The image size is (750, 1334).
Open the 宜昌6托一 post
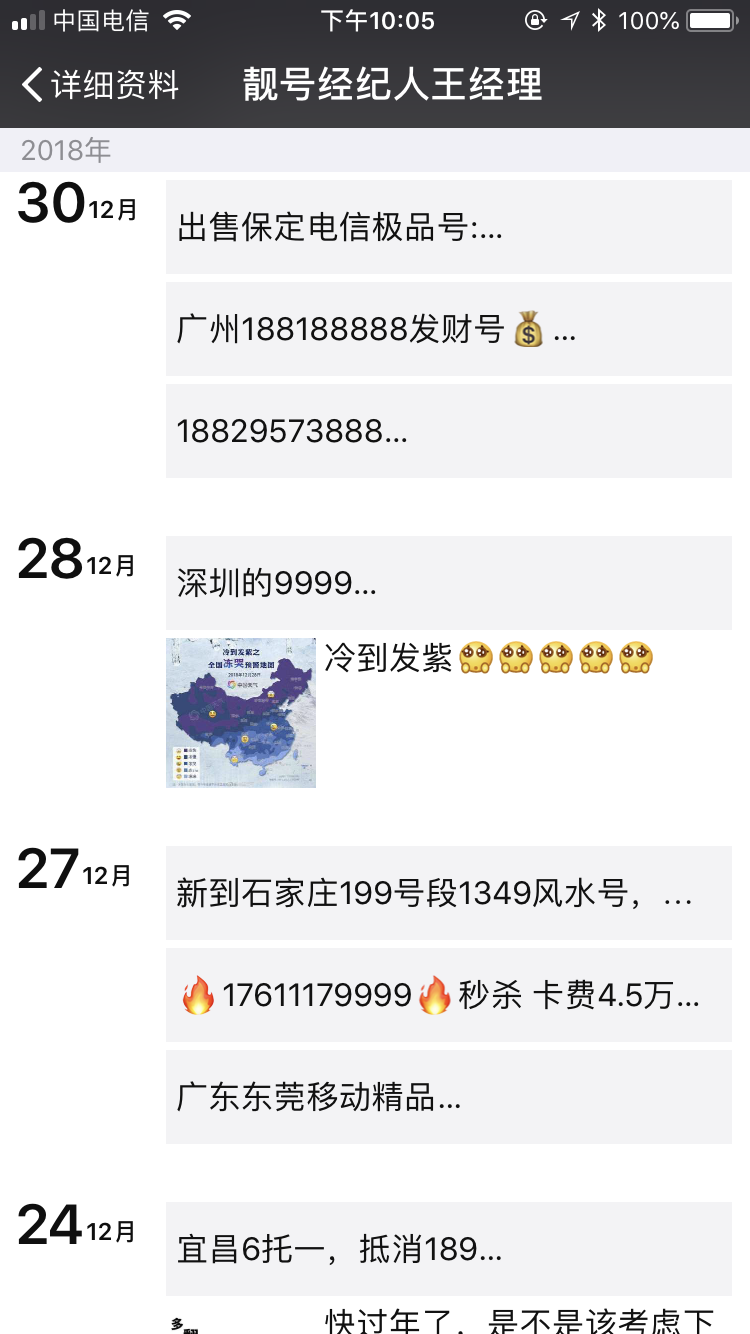(x=448, y=1249)
